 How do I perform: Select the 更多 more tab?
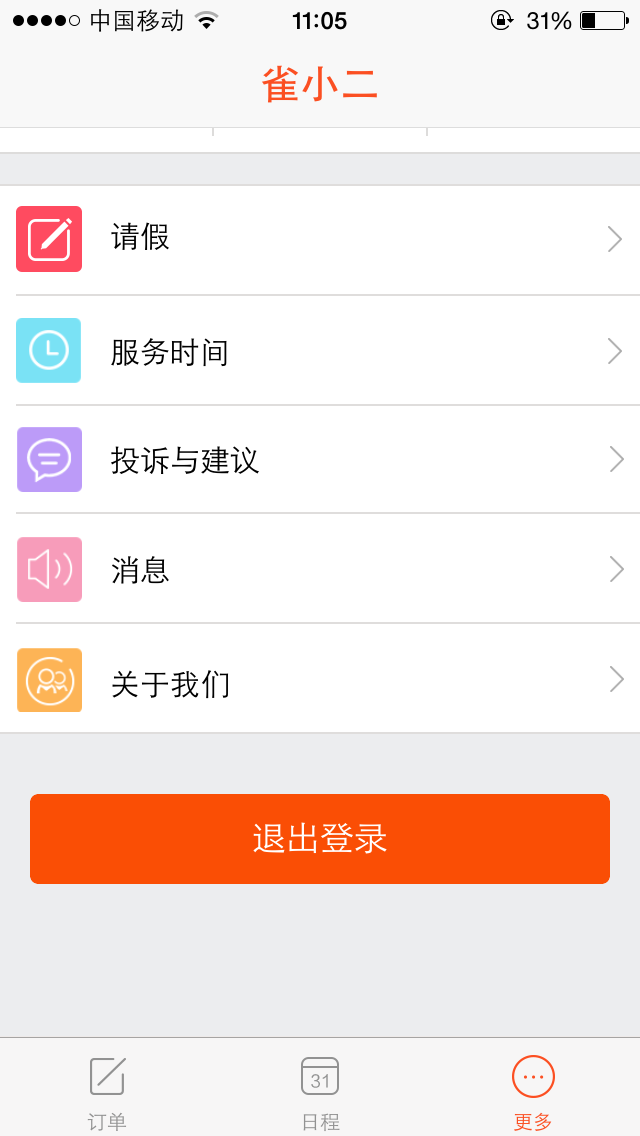(533, 1092)
